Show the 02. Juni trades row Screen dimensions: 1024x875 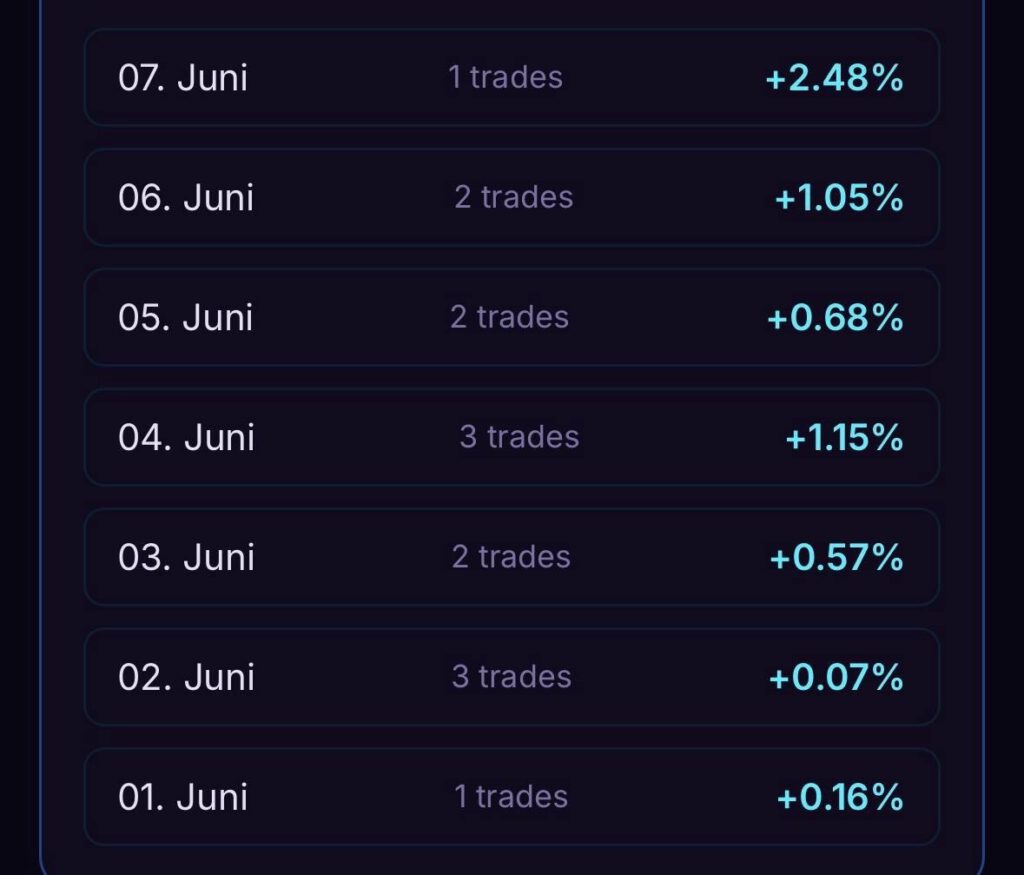512,677
